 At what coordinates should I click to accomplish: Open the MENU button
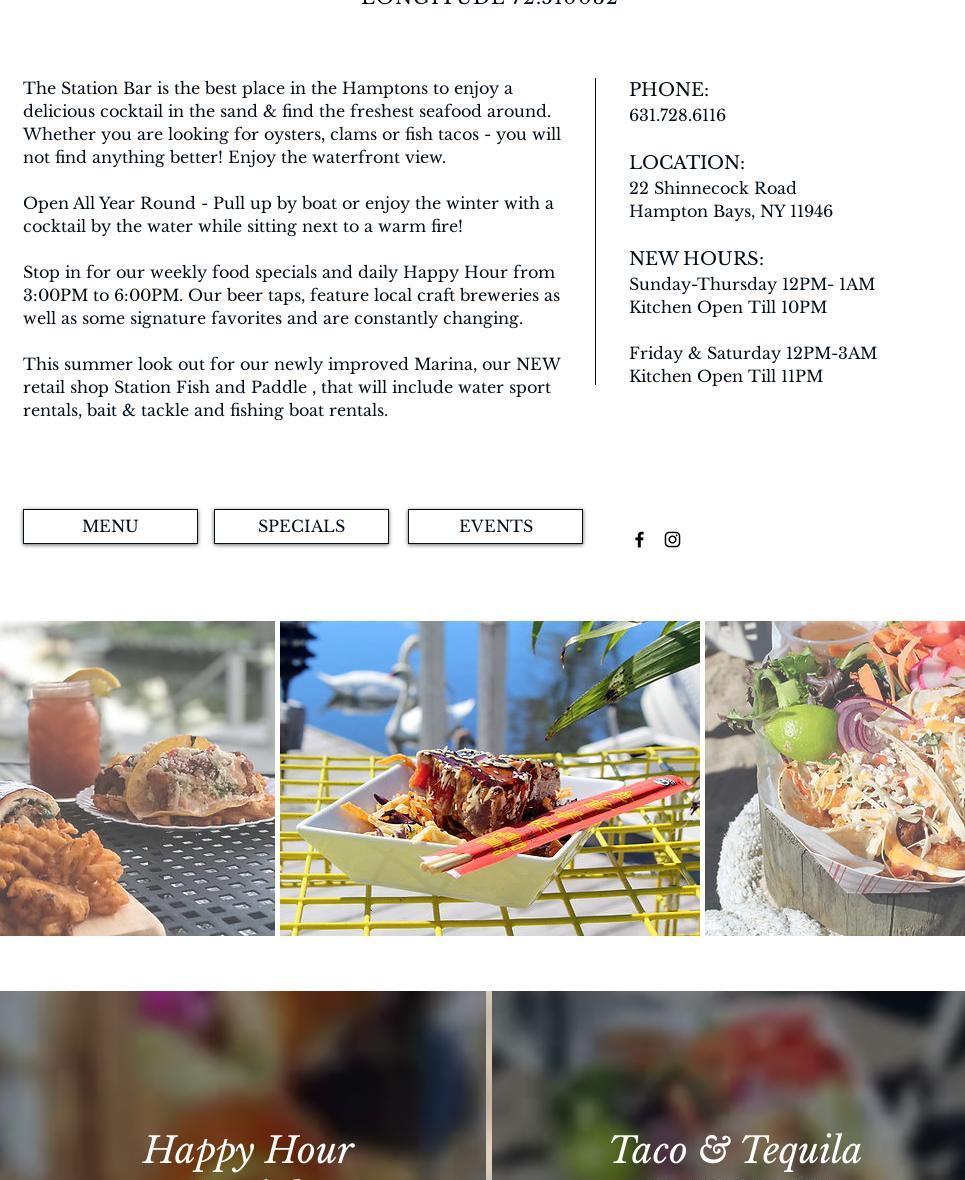tap(110, 526)
